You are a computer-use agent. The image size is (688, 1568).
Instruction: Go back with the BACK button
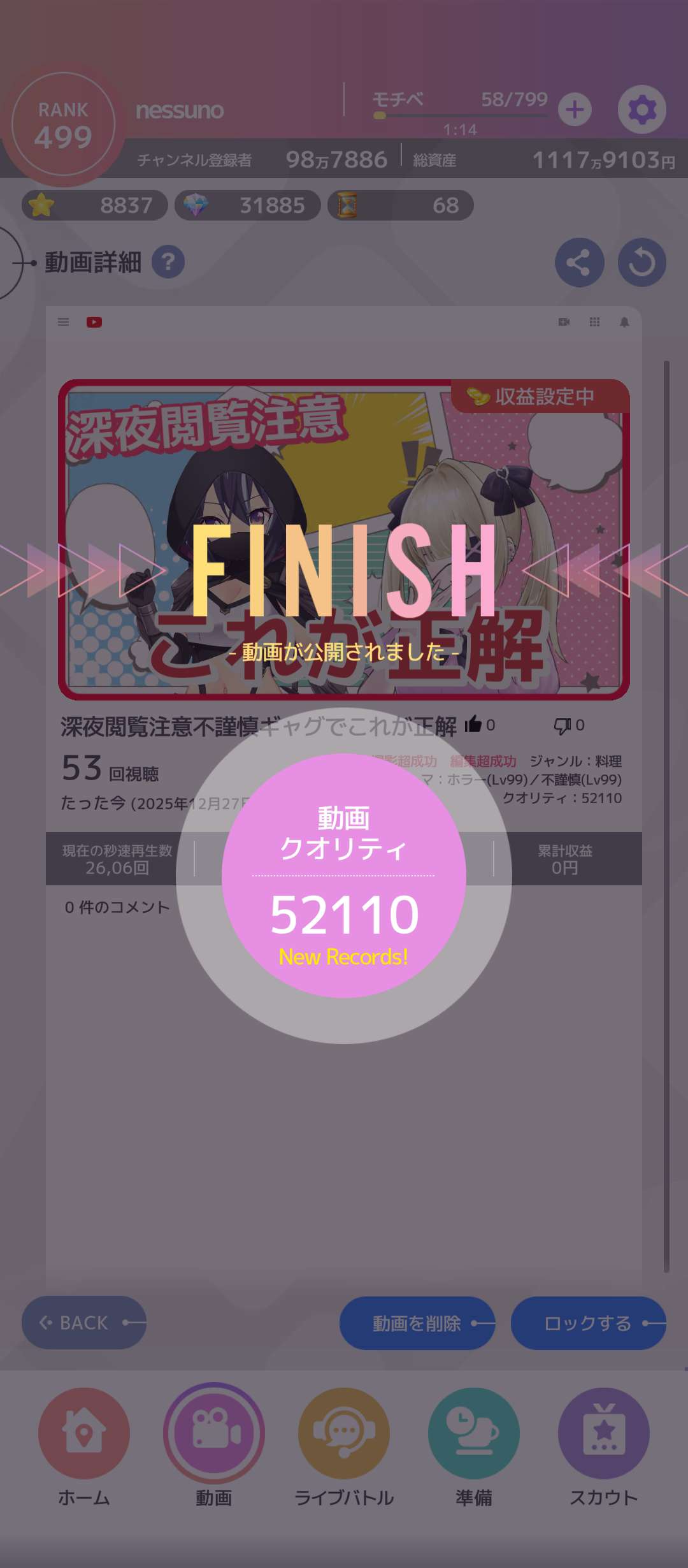click(83, 1323)
